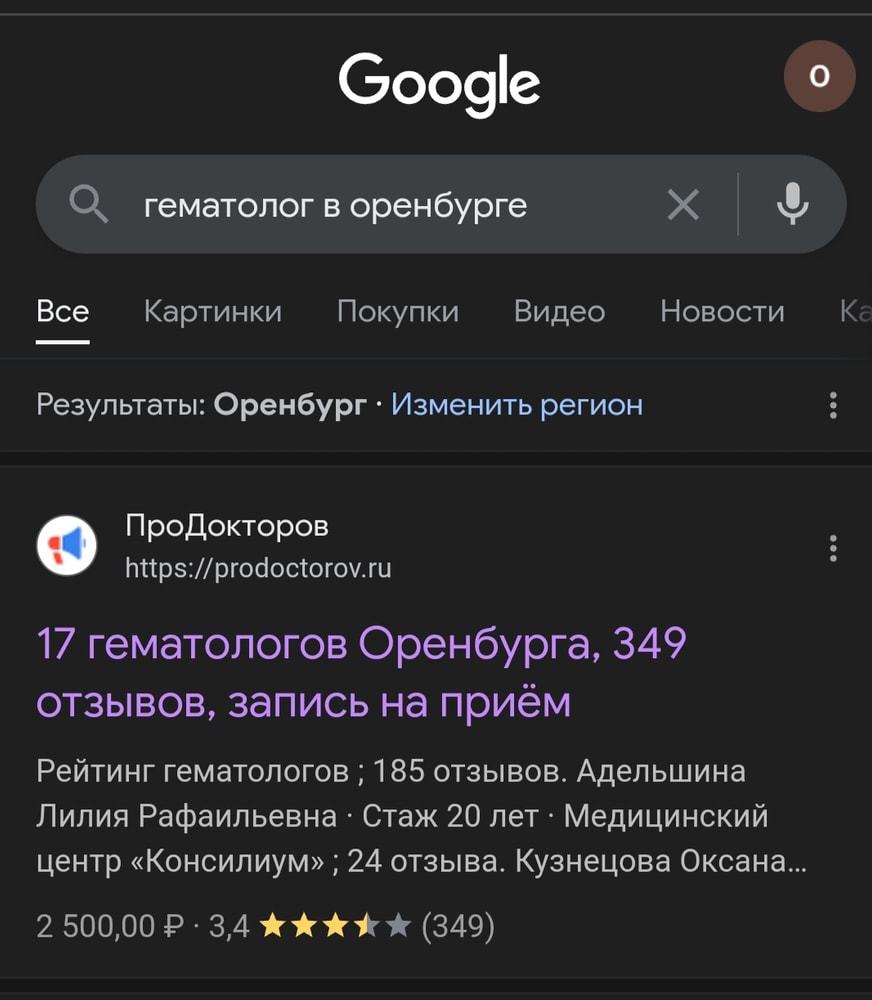Screen dimensions: 872x1000
Task: Click the Оренбург region label
Action: 290,404
